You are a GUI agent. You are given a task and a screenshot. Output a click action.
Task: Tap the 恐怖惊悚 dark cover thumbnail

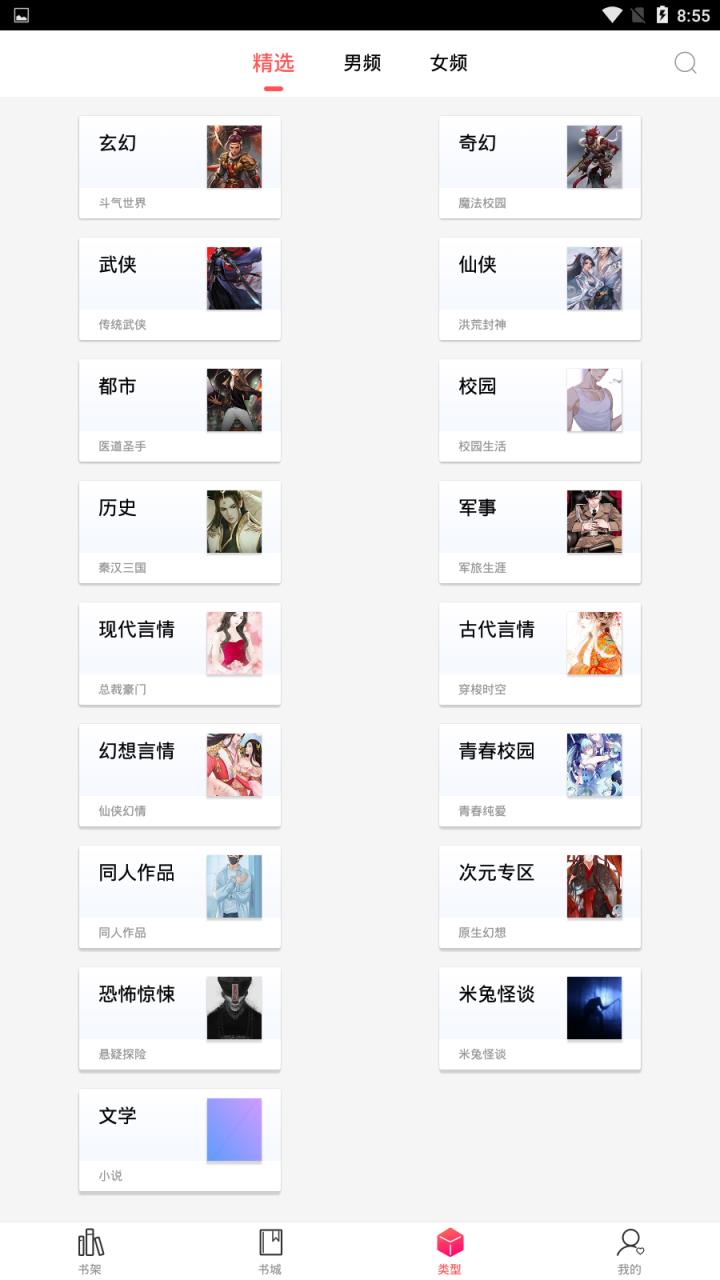pyautogui.click(x=234, y=1007)
